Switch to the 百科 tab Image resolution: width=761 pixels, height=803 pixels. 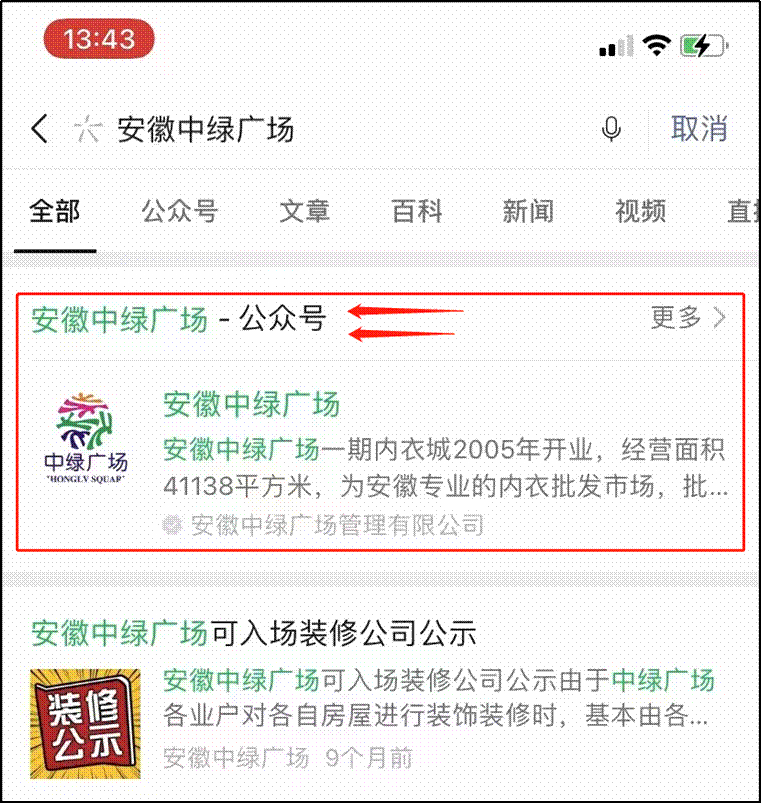pyautogui.click(x=416, y=211)
